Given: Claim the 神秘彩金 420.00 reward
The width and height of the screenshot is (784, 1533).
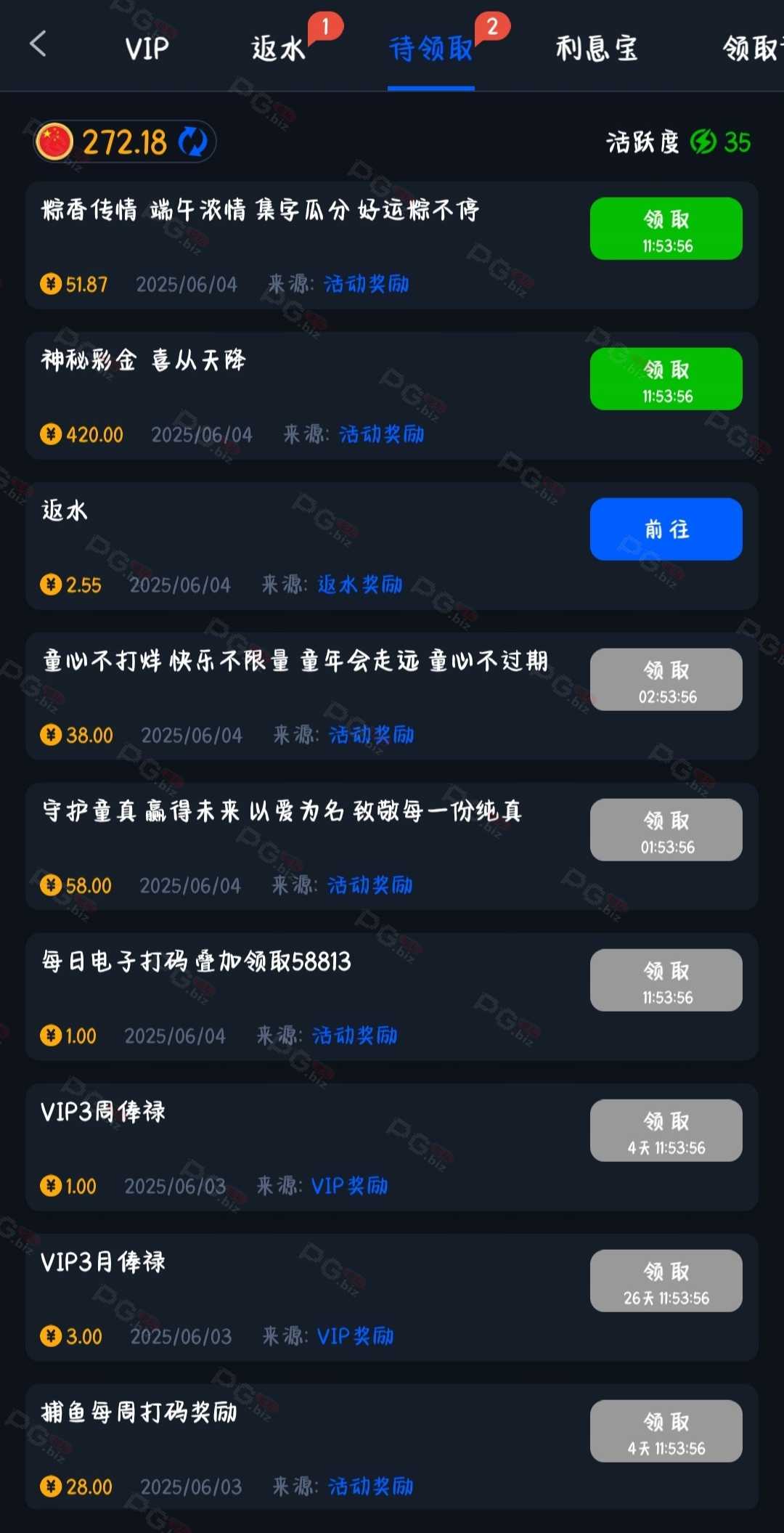Looking at the screenshot, I should 666,379.
